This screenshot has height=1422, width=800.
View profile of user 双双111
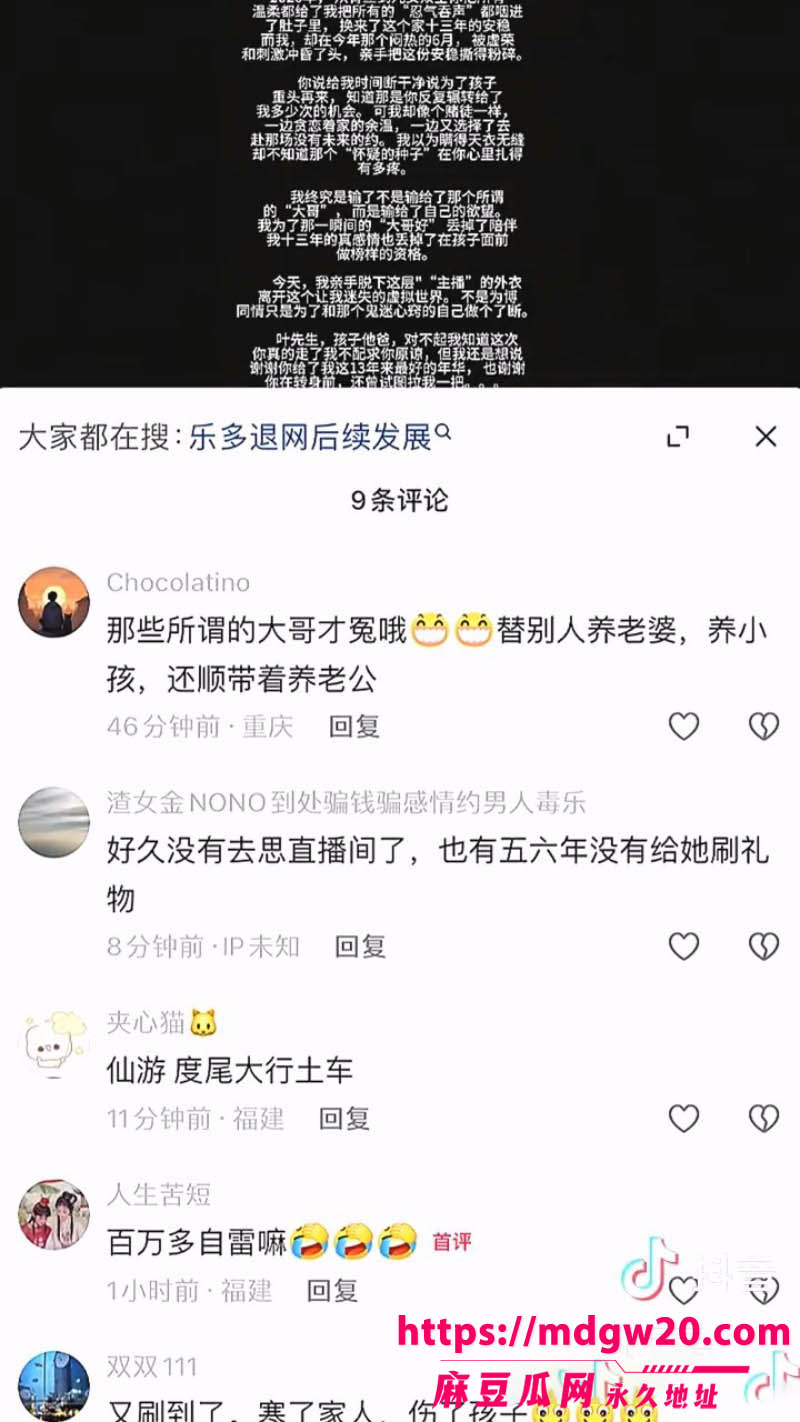(x=54, y=1386)
